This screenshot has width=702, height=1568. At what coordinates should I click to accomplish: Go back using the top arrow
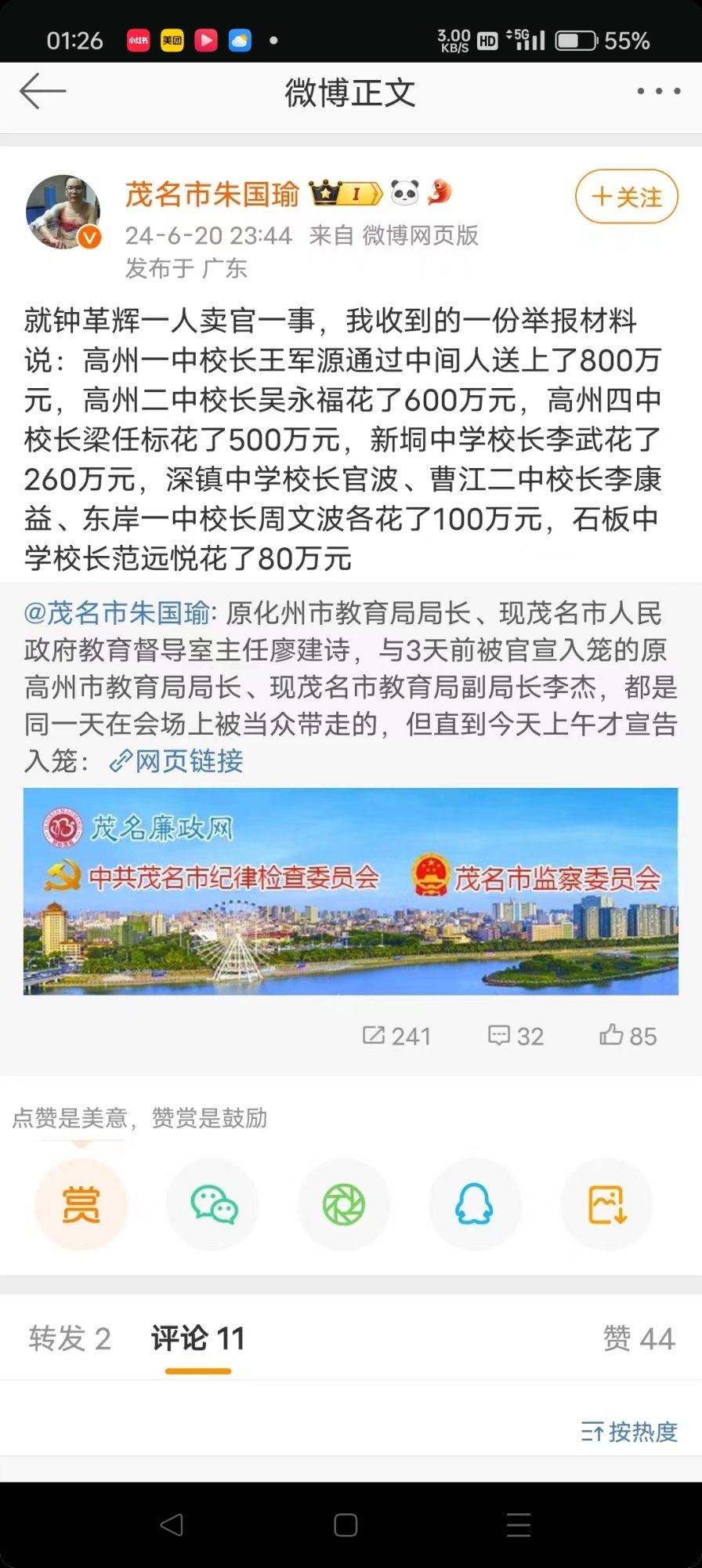tap(42, 92)
